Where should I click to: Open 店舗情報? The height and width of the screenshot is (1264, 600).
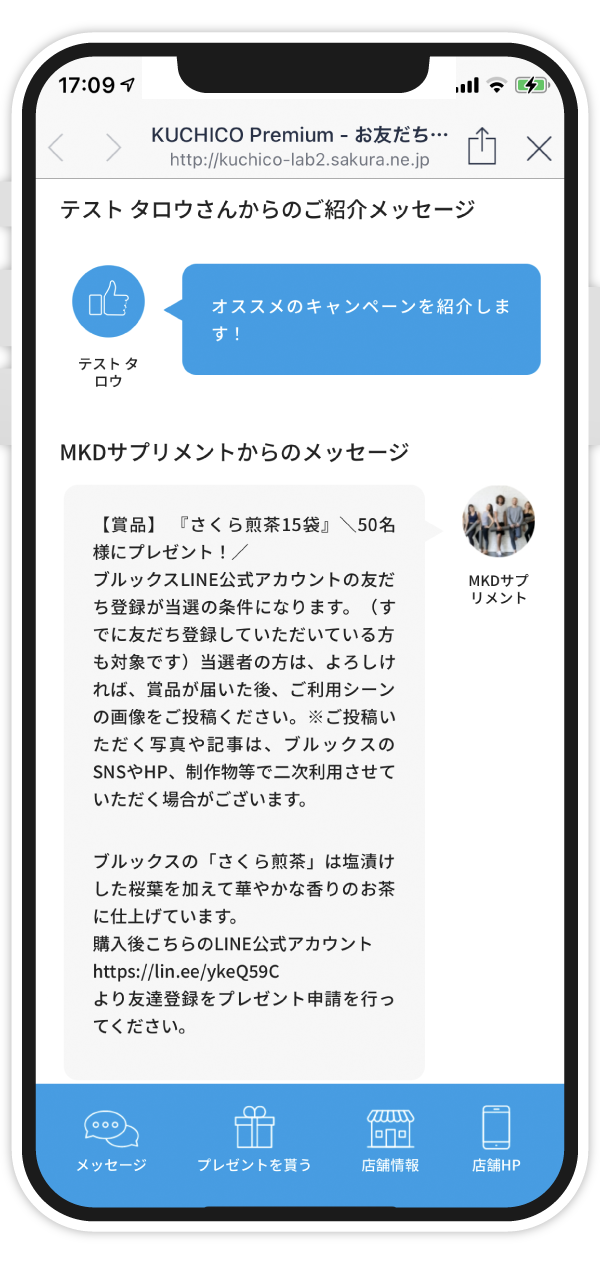pos(390,1140)
